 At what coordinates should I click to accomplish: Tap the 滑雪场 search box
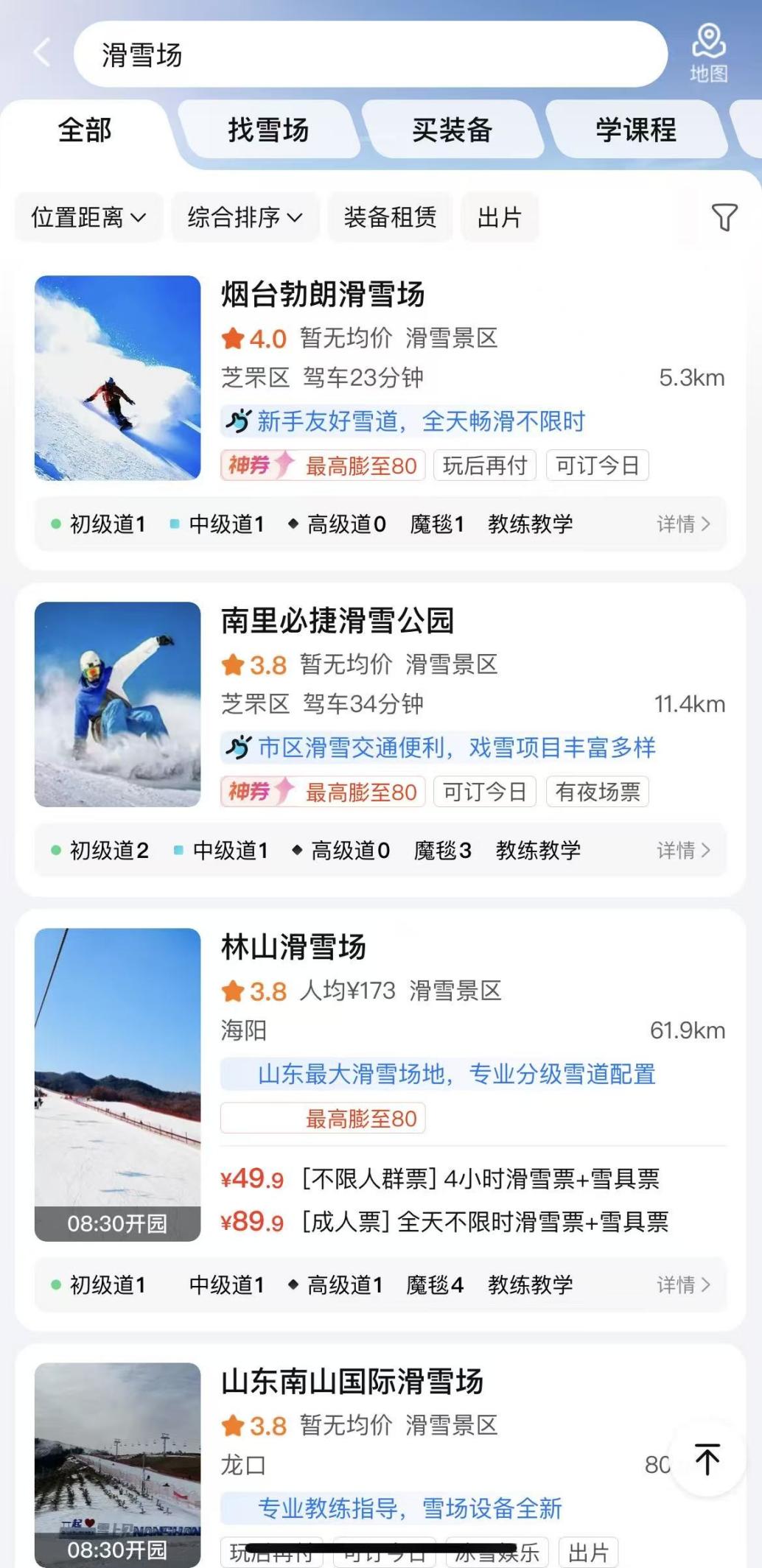coord(368,55)
